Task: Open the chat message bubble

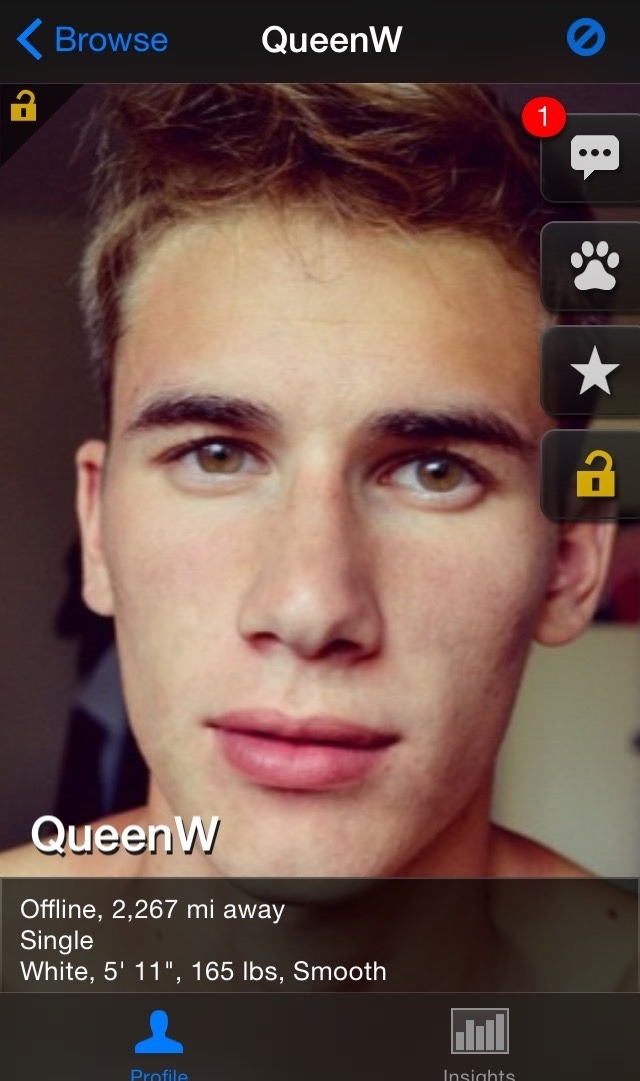Action: (x=594, y=157)
